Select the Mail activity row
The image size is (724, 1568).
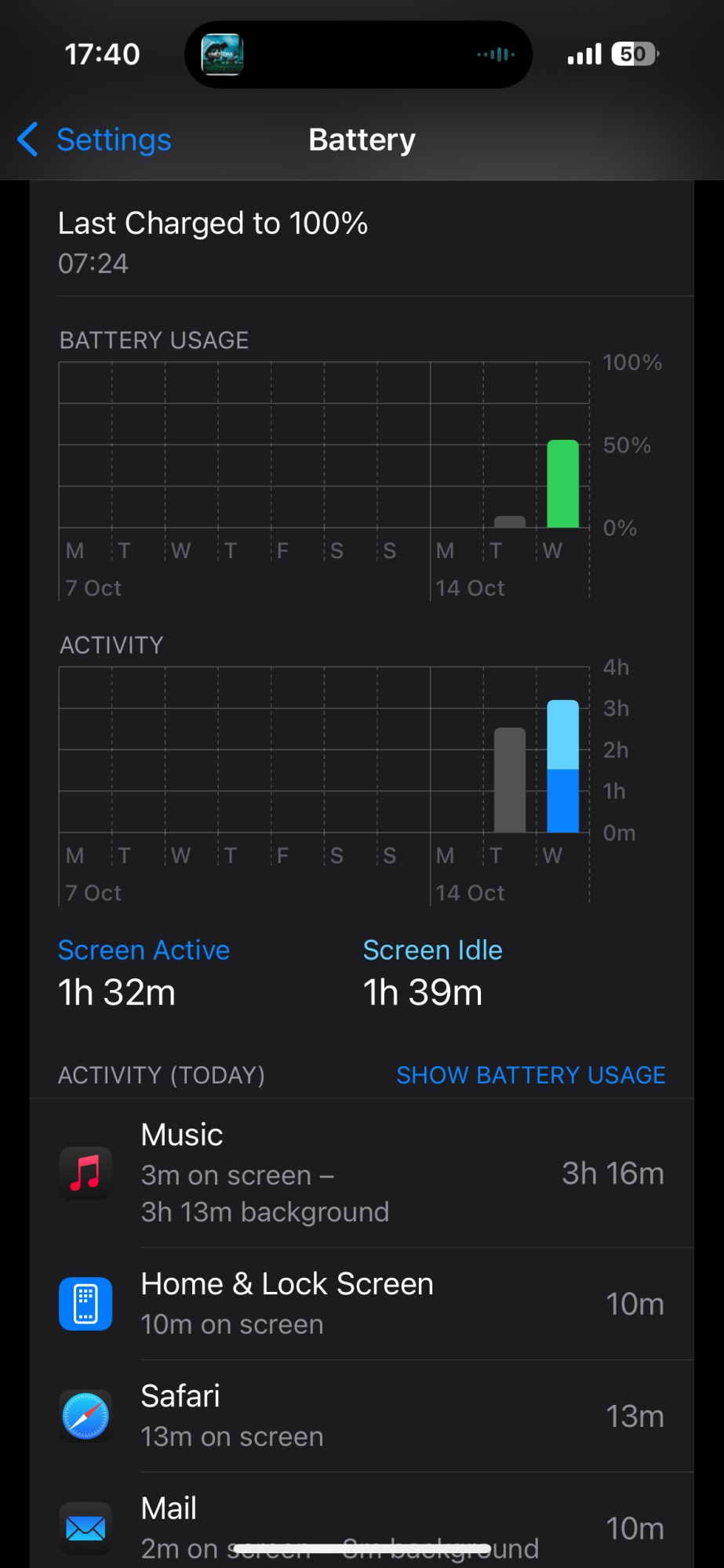tap(362, 1526)
